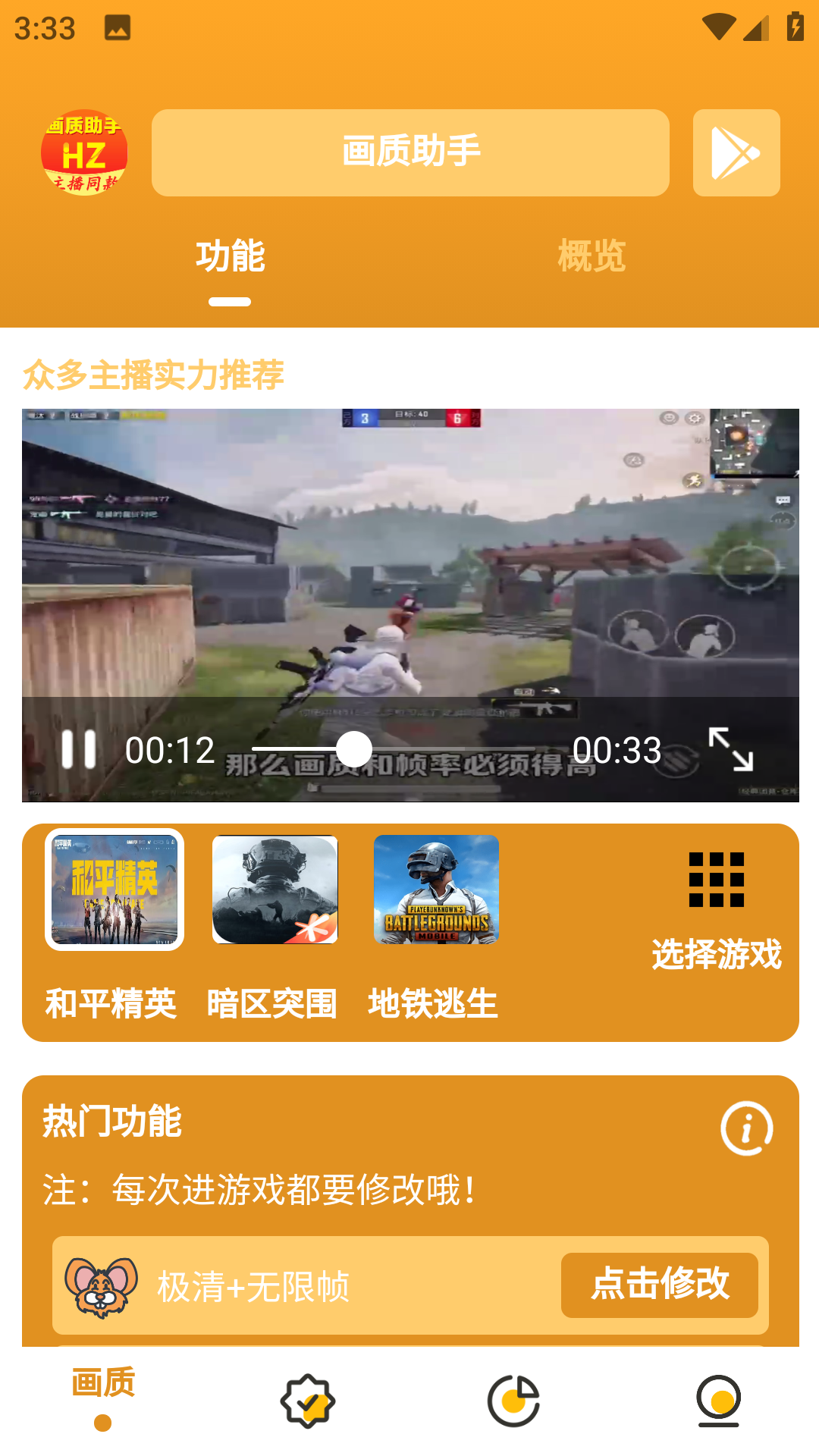Select the 地铁逃生 game thumbnail
Screen dimensions: 819x1456
pyautogui.click(x=437, y=891)
